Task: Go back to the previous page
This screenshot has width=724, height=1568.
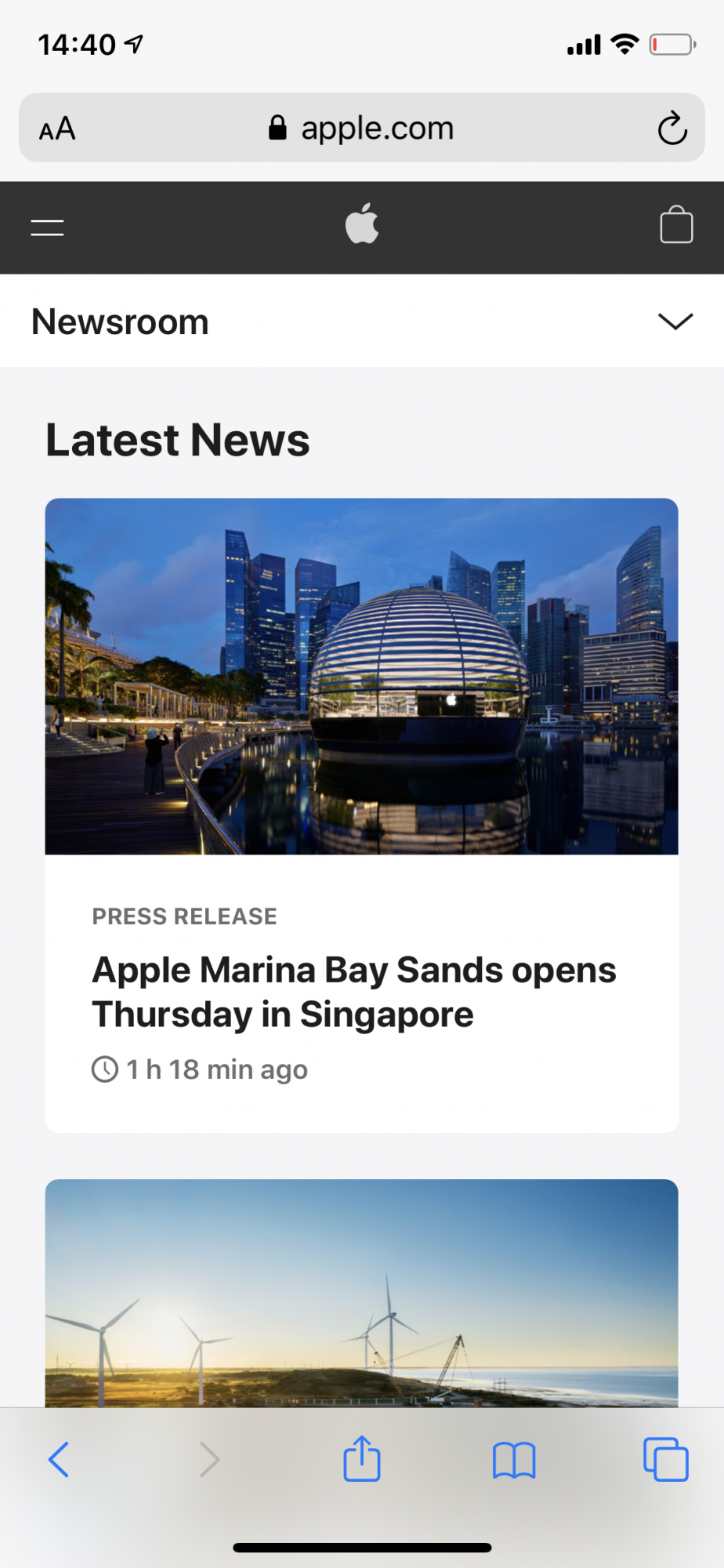Action: tap(59, 1460)
